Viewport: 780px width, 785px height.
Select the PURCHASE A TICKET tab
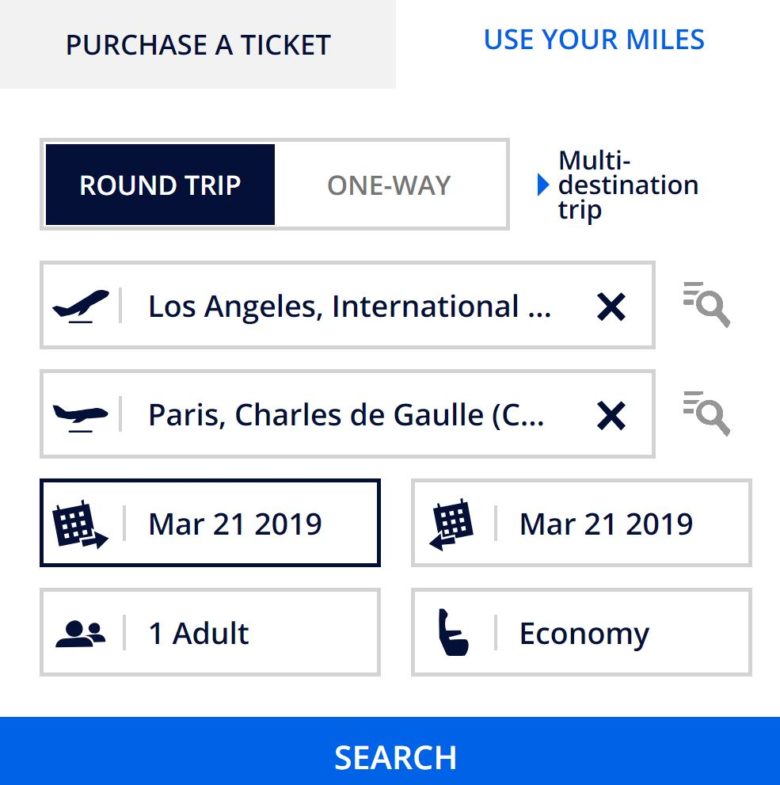tap(197, 44)
